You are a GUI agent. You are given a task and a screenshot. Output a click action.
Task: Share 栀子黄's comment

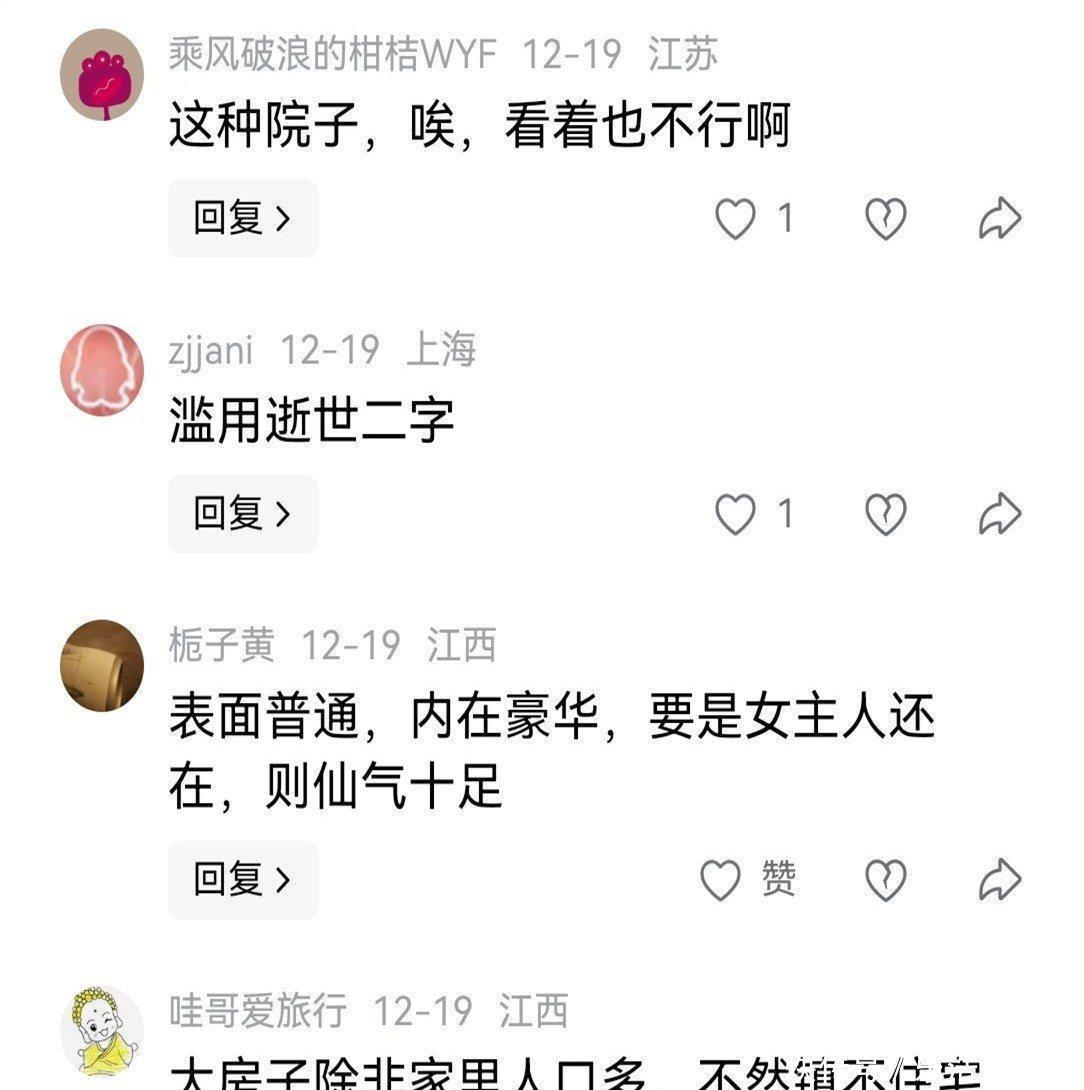pyautogui.click(x=999, y=880)
